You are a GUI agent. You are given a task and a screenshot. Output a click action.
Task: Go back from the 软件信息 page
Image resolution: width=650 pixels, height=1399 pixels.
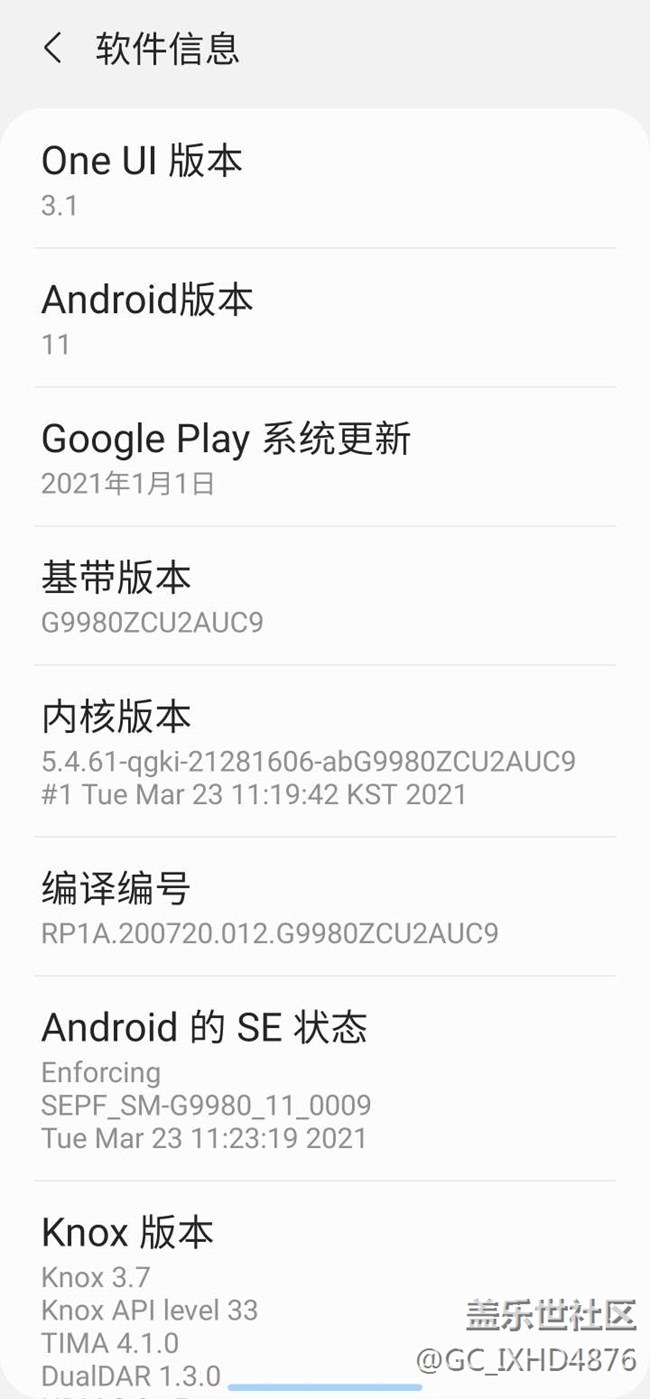[x=53, y=48]
